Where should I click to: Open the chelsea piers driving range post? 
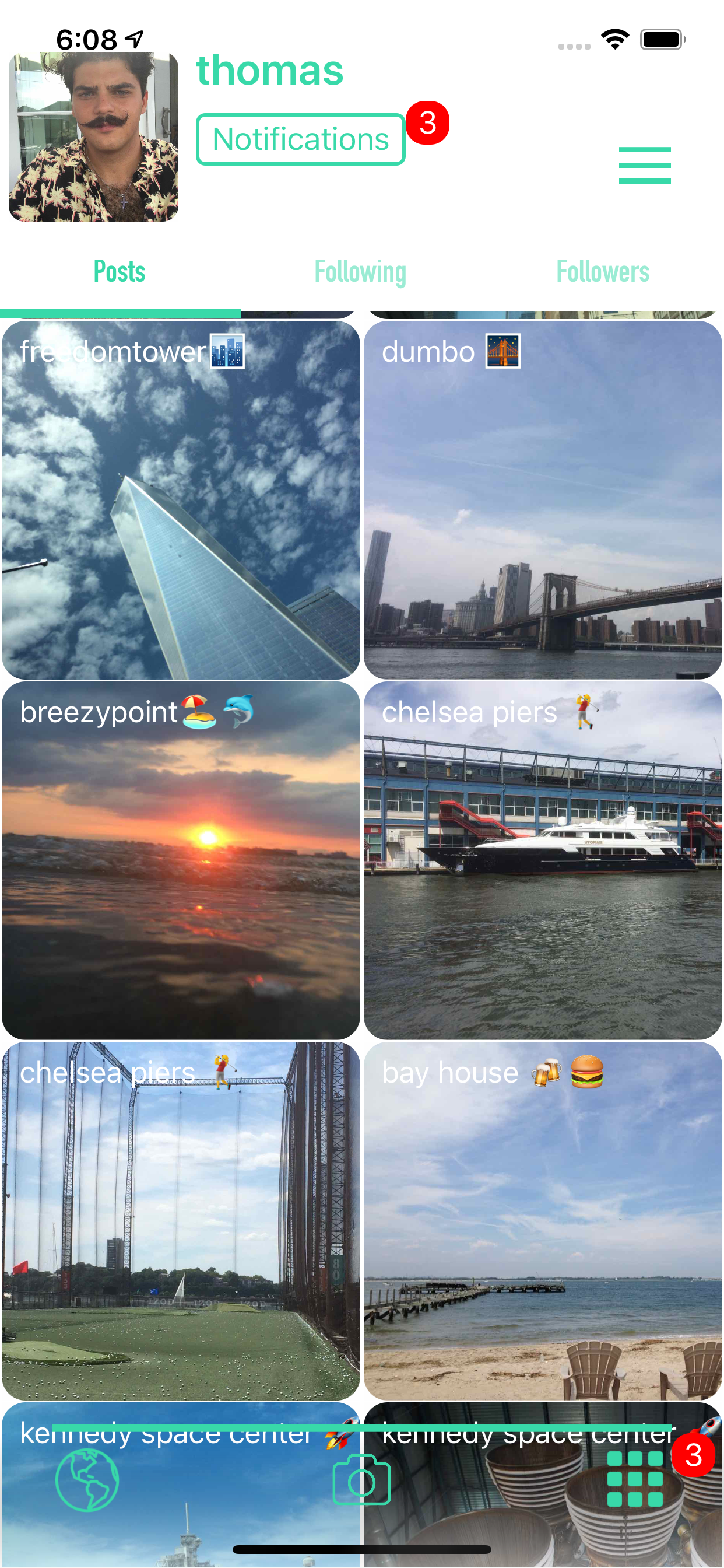(x=181, y=1220)
